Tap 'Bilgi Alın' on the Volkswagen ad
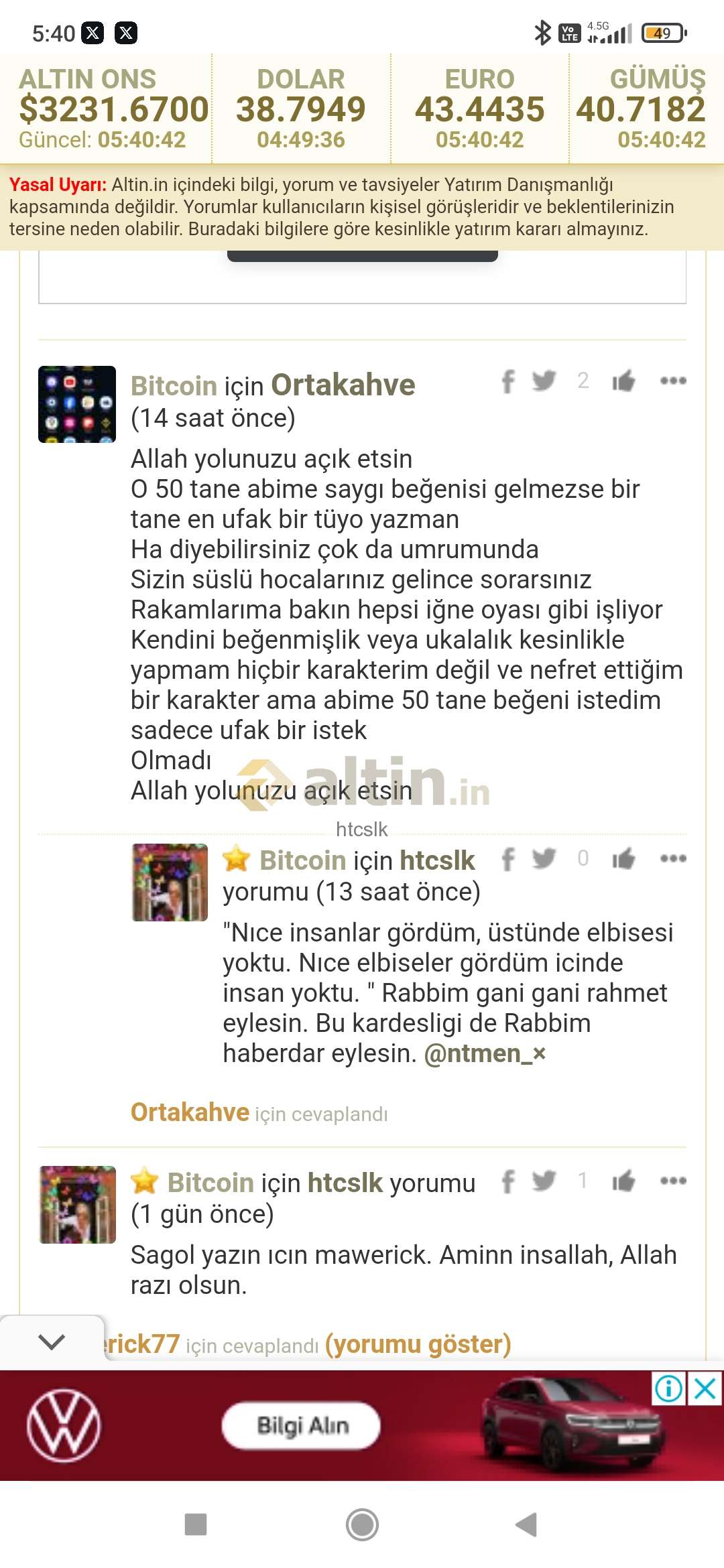Image resolution: width=724 pixels, height=1568 pixels. pyautogui.click(x=301, y=1425)
